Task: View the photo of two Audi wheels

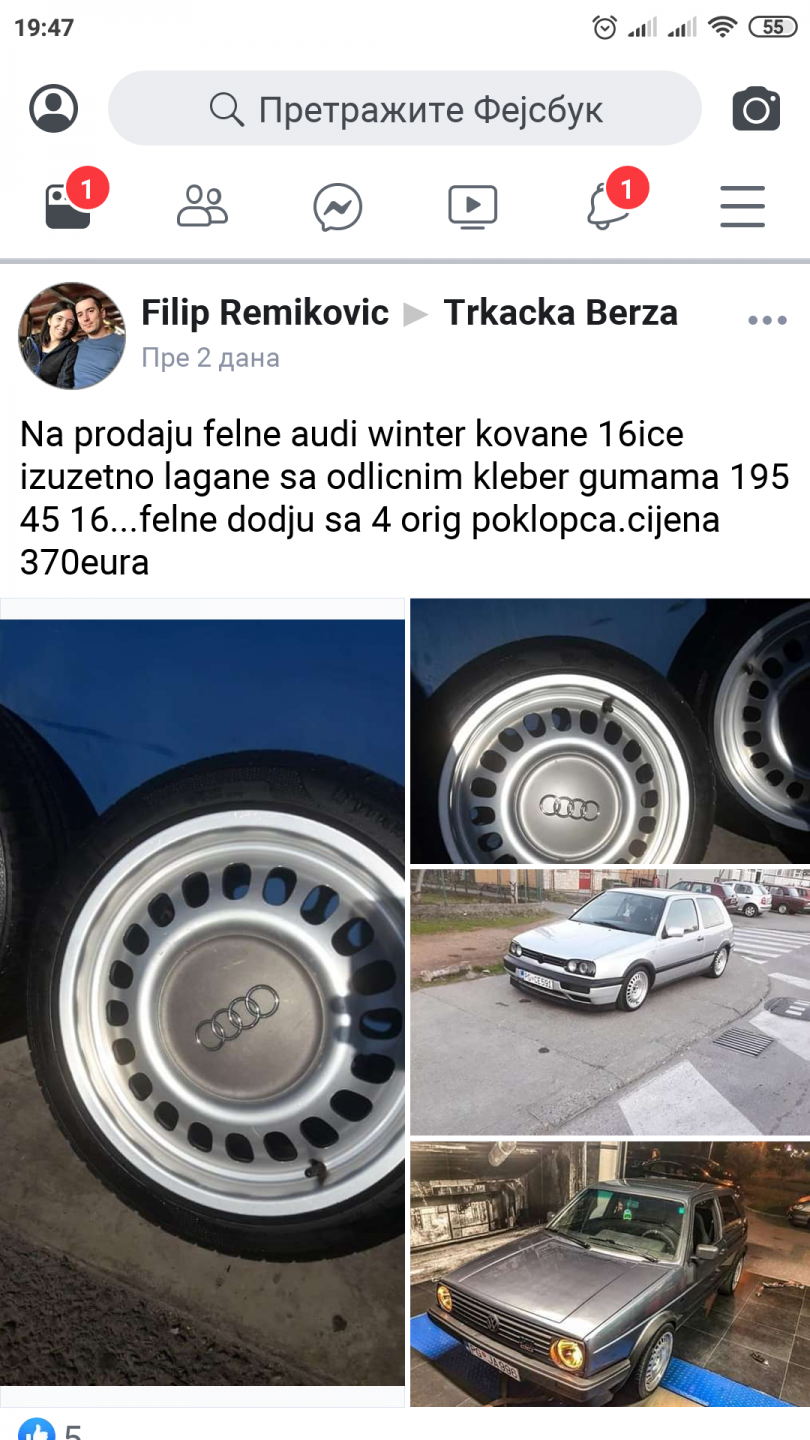Action: click(x=610, y=731)
